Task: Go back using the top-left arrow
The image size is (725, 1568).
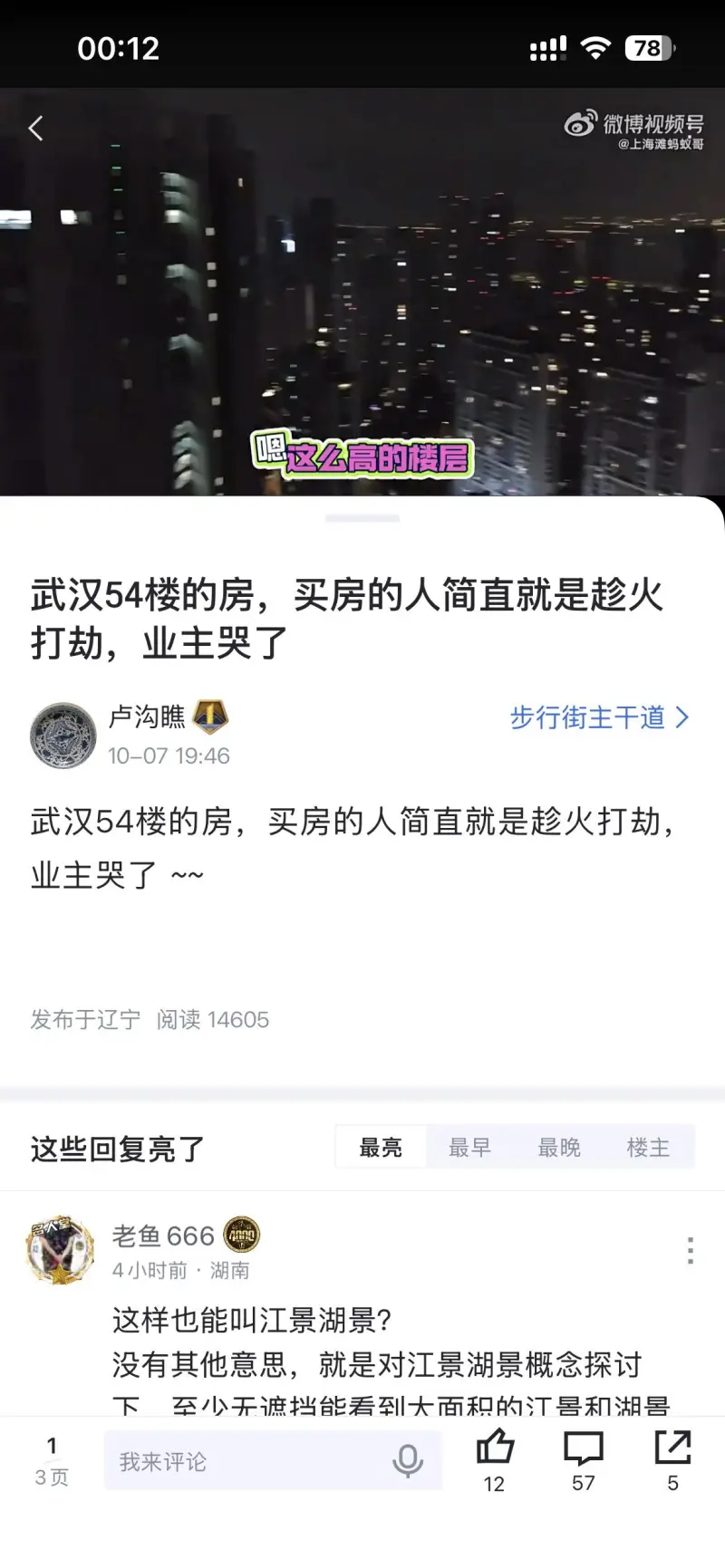Action: coord(36,129)
